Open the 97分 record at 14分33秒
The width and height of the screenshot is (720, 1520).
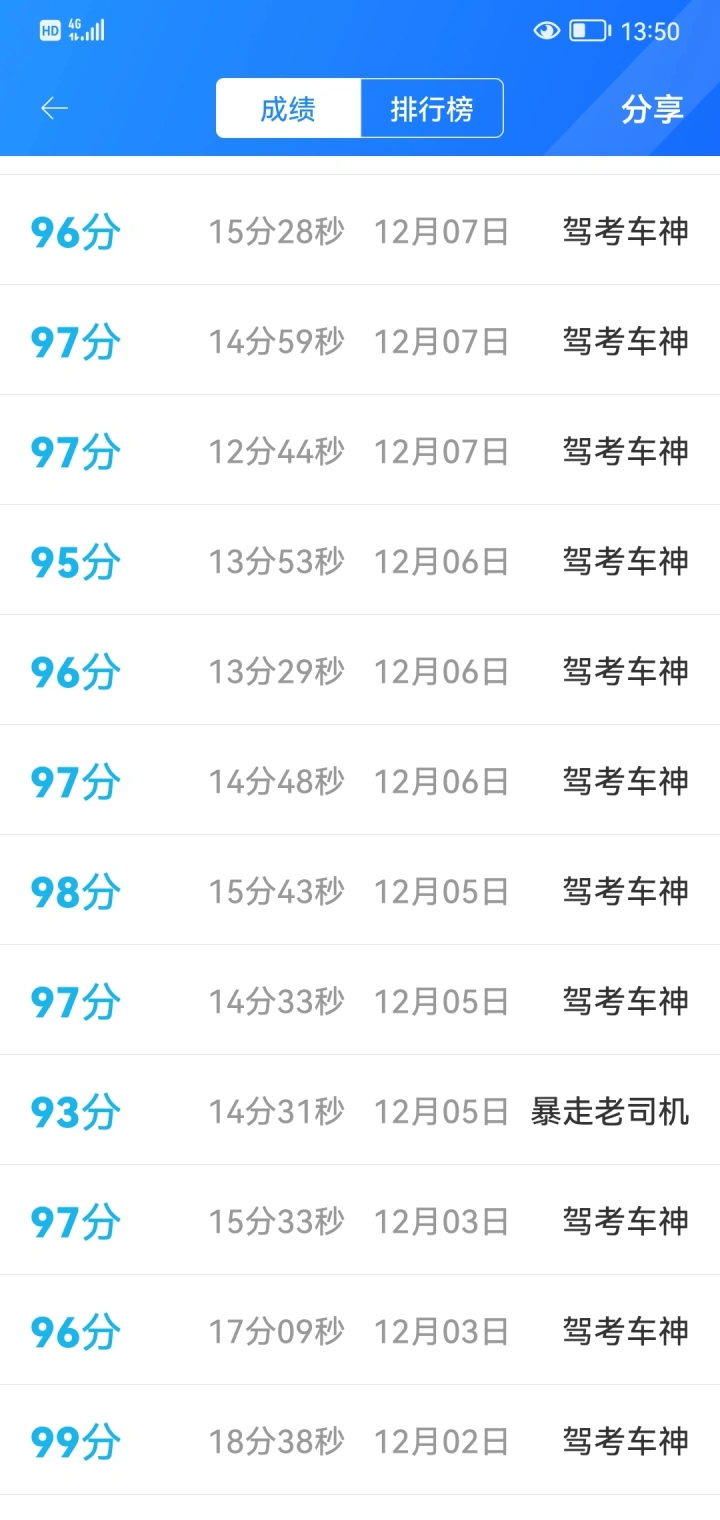click(x=360, y=1000)
